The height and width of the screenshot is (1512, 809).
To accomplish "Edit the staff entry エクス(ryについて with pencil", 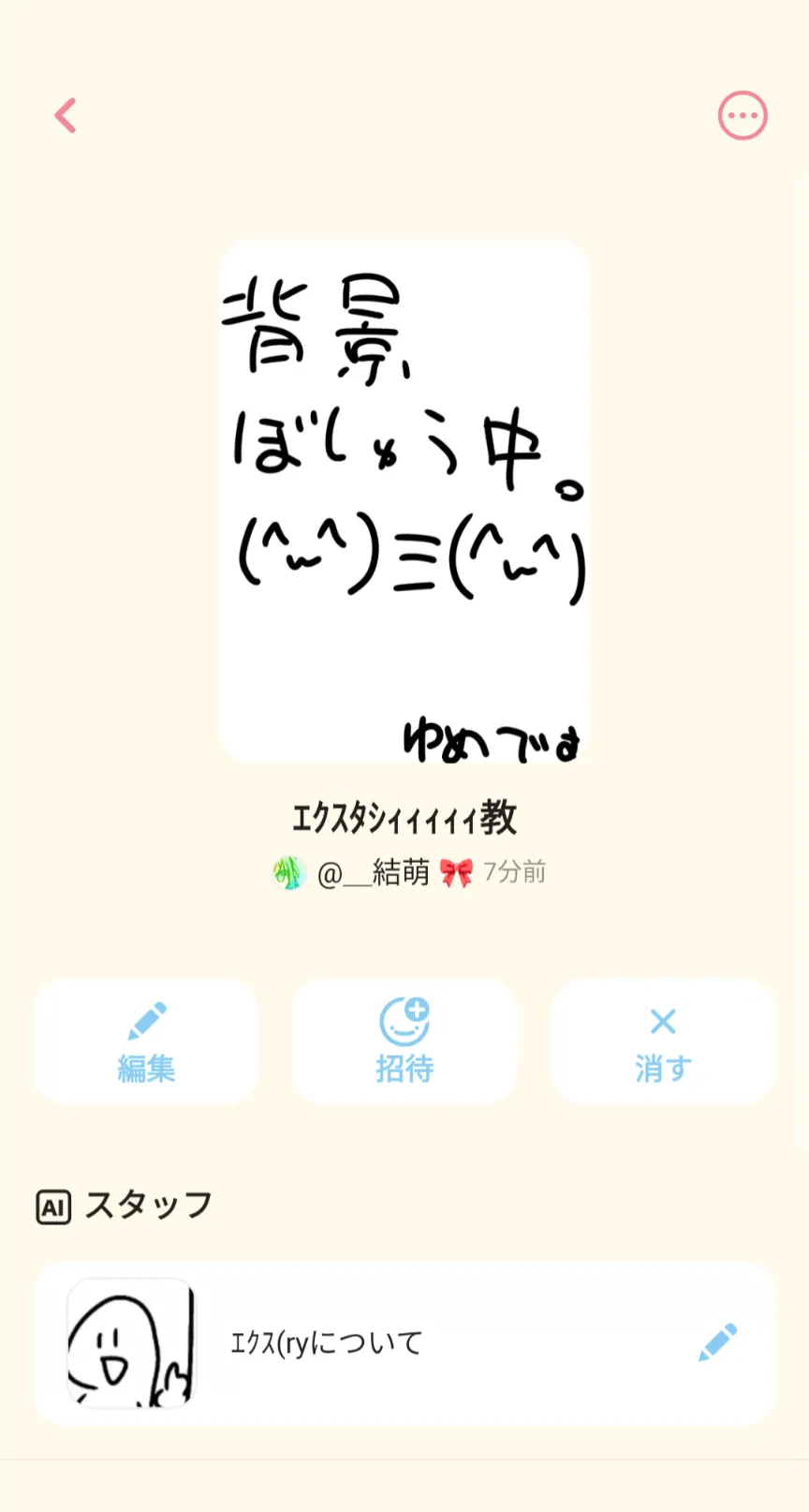I will (x=717, y=1342).
